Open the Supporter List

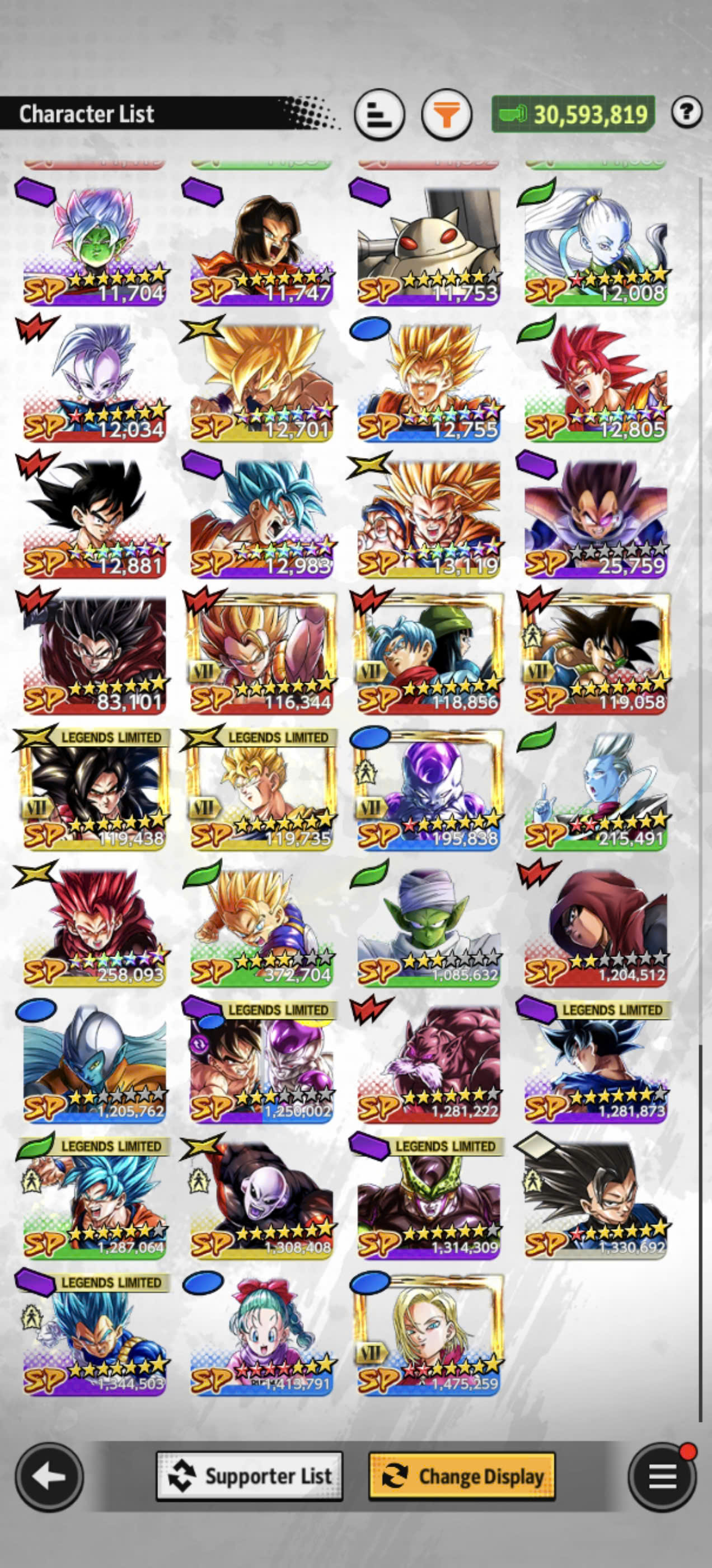point(250,1476)
